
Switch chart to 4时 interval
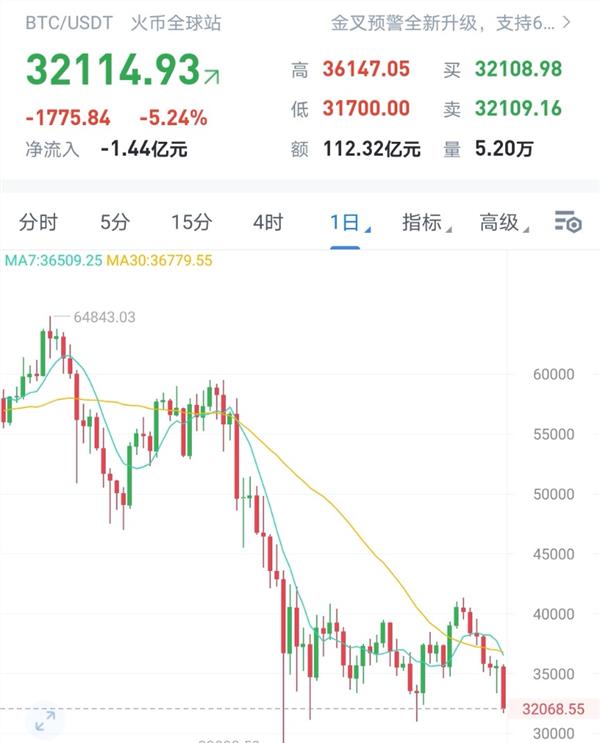[268, 222]
